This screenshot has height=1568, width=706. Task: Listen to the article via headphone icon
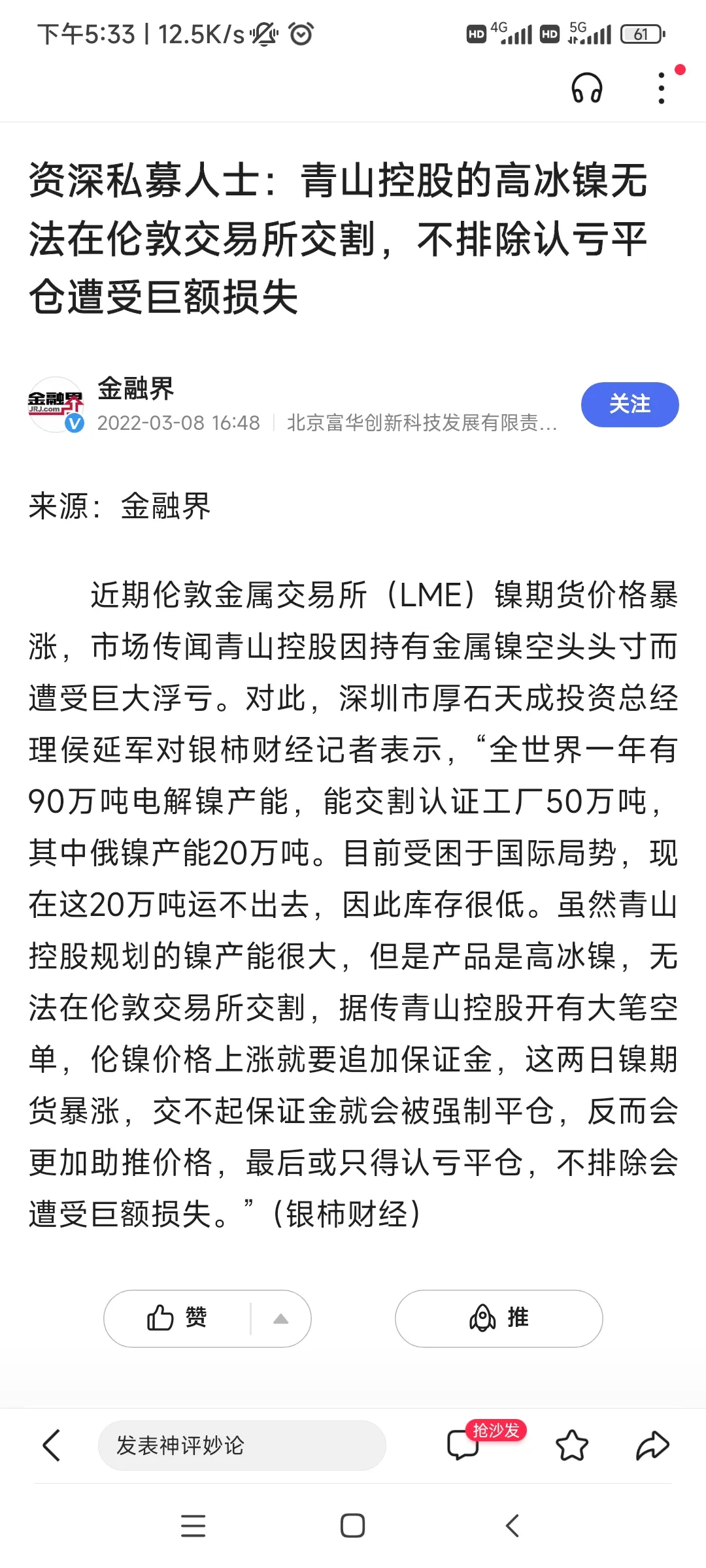[x=586, y=88]
